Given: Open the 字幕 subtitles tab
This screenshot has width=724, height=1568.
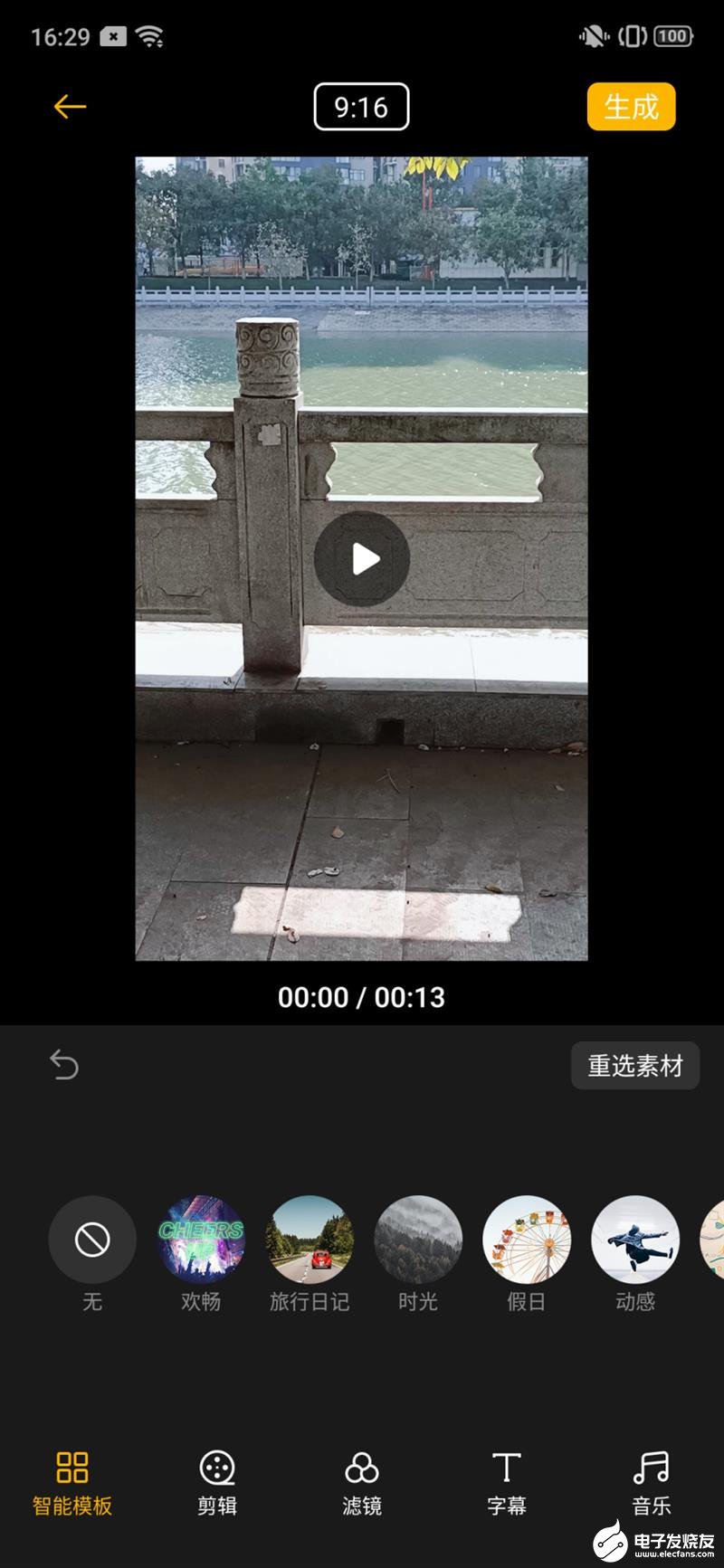Looking at the screenshot, I should tap(507, 1482).
